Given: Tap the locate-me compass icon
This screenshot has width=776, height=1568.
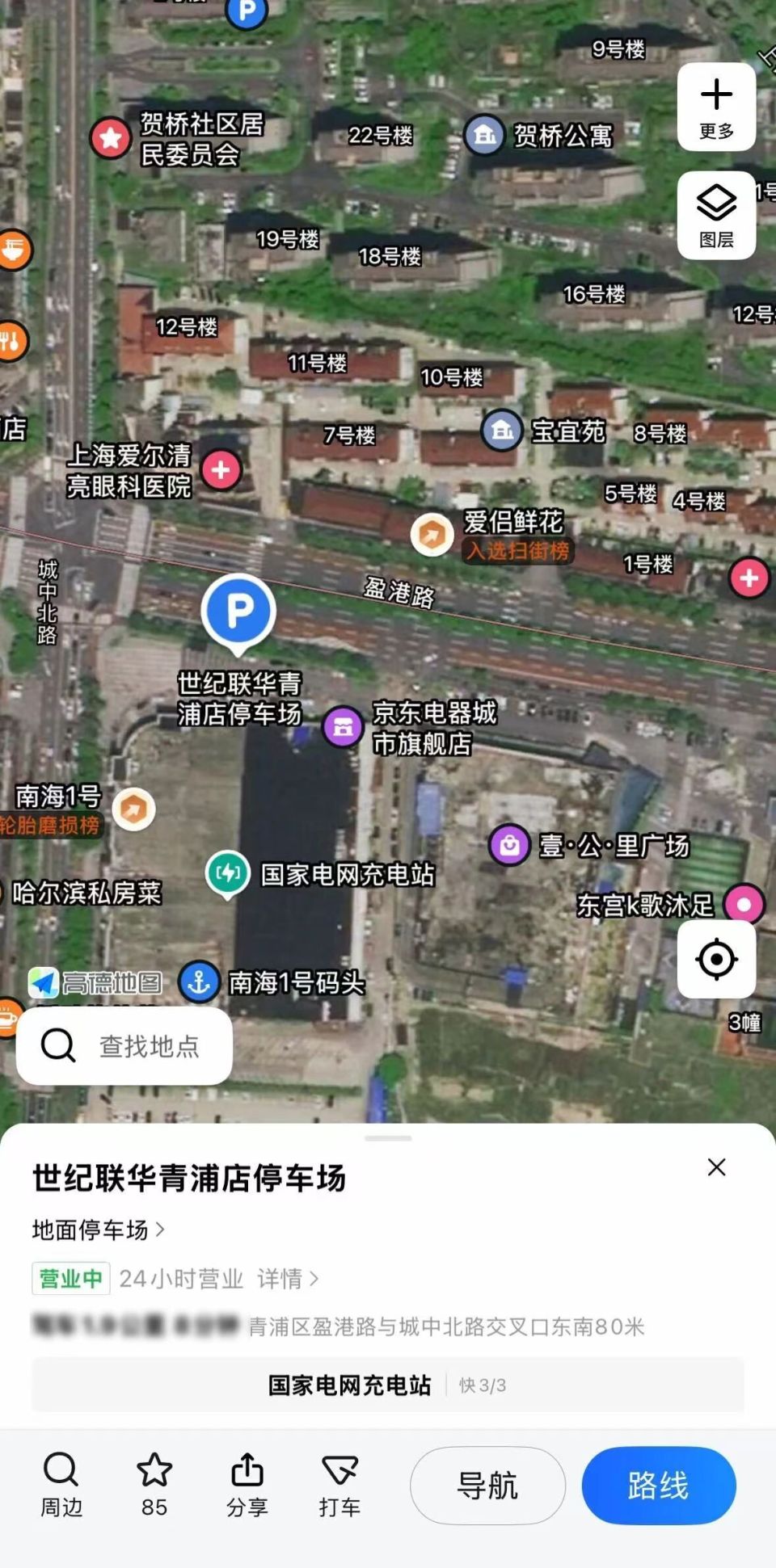Looking at the screenshot, I should point(716,958).
